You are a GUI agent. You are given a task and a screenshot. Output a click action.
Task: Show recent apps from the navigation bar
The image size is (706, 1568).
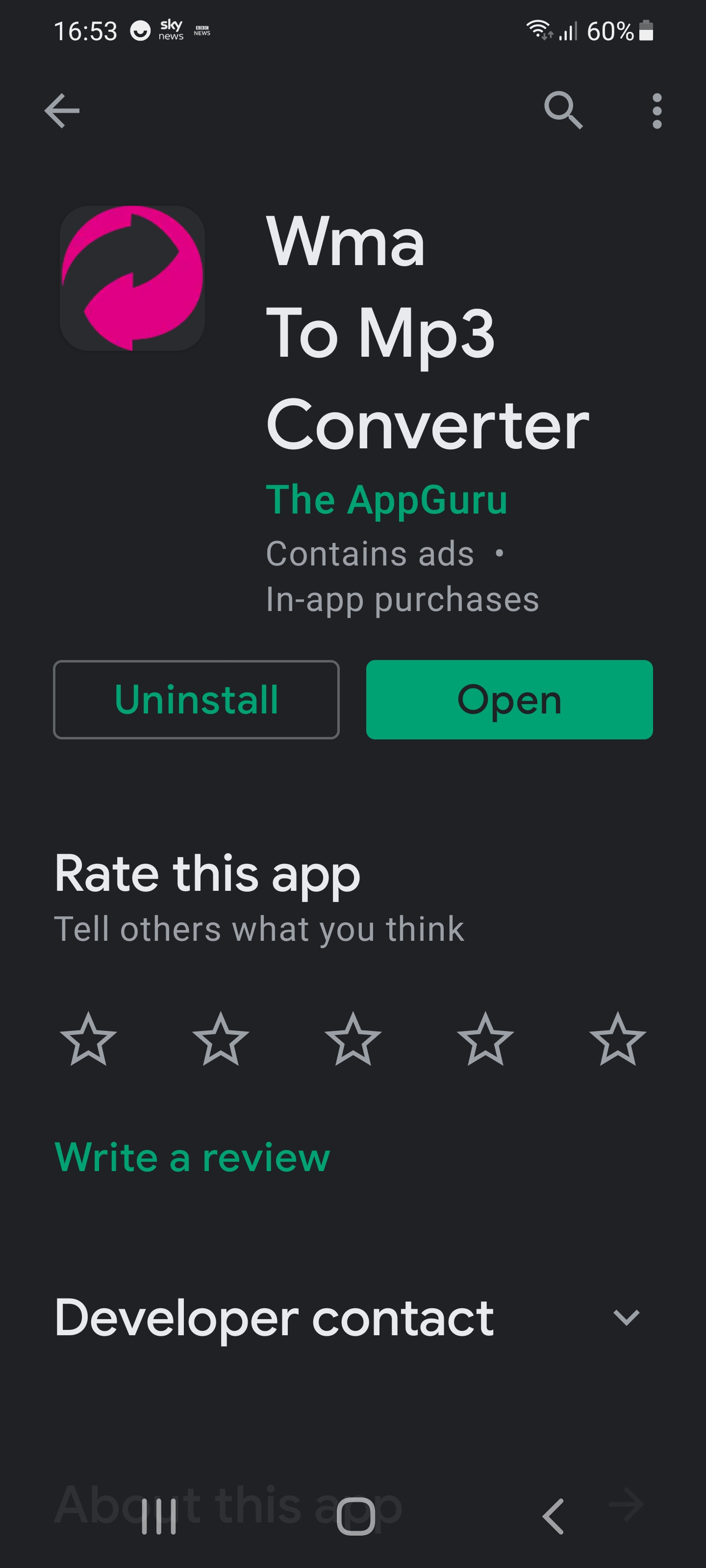pyautogui.click(x=159, y=1516)
